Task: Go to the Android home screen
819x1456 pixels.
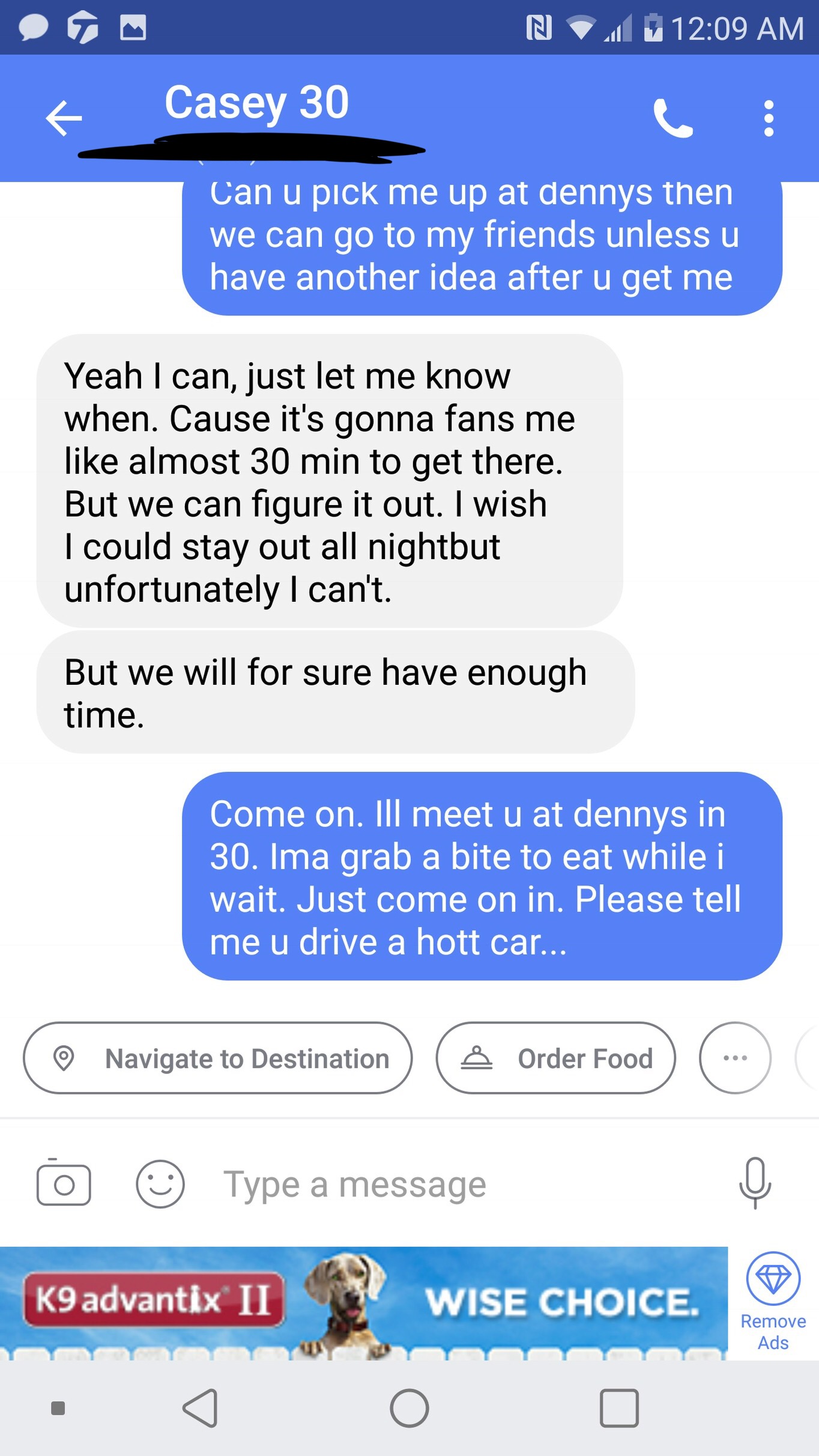Action: 409,1408
